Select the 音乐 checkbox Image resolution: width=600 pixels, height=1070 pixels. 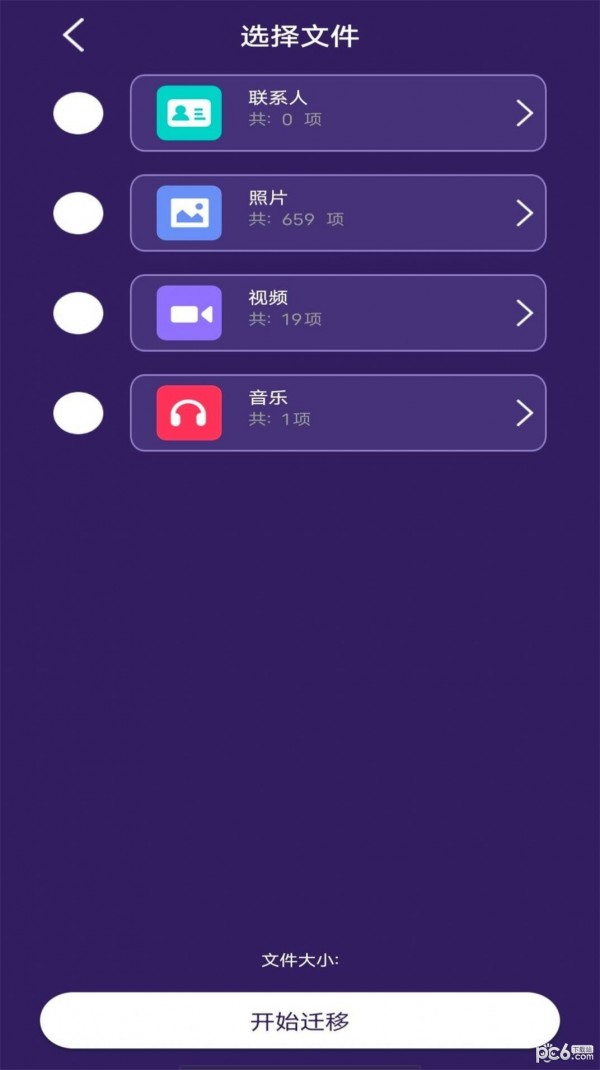(x=78, y=413)
